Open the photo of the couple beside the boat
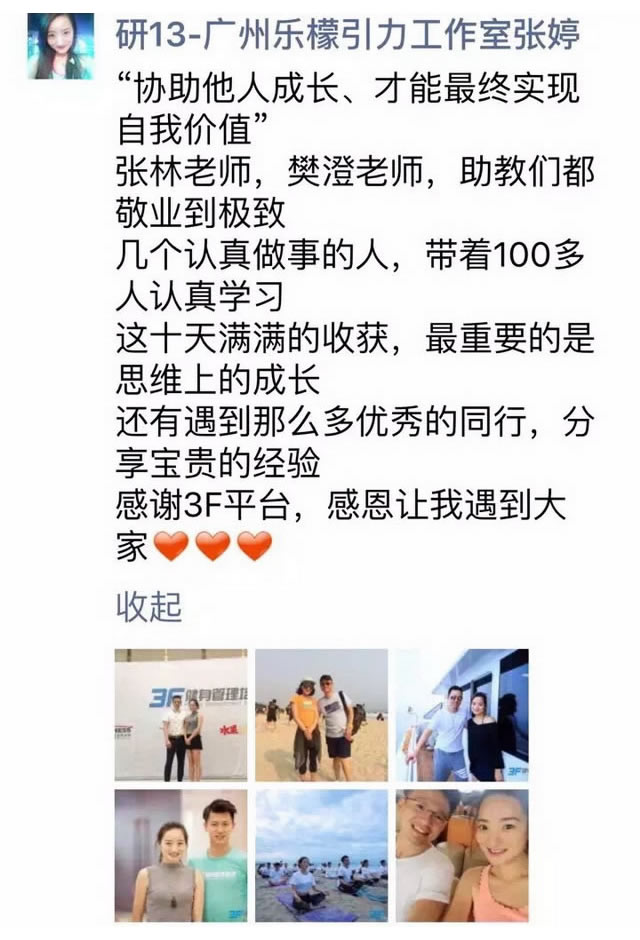This screenshot has height=940, width=640. (461, 715)
